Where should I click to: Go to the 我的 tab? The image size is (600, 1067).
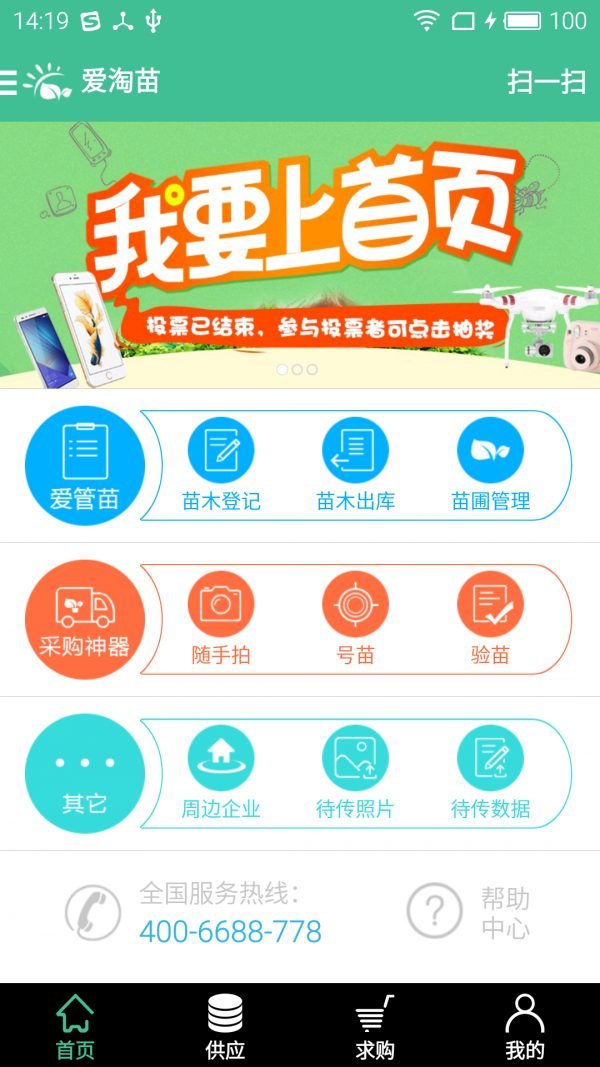coord(524,1026)
